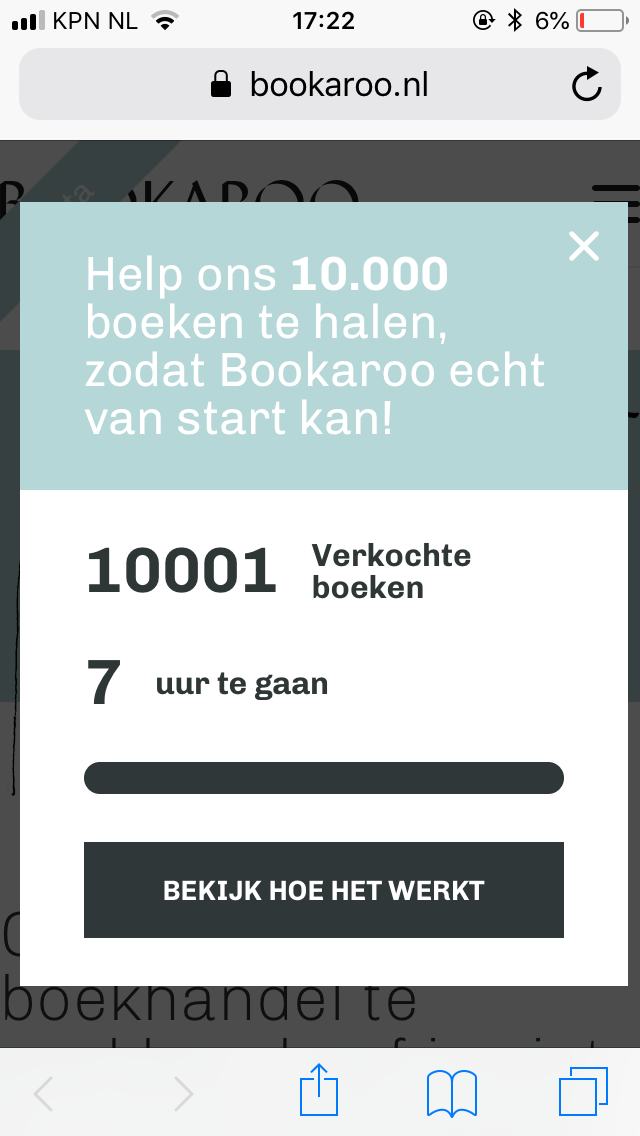
Task: Show all open Safari tabs
Action: click(583, 1091)
